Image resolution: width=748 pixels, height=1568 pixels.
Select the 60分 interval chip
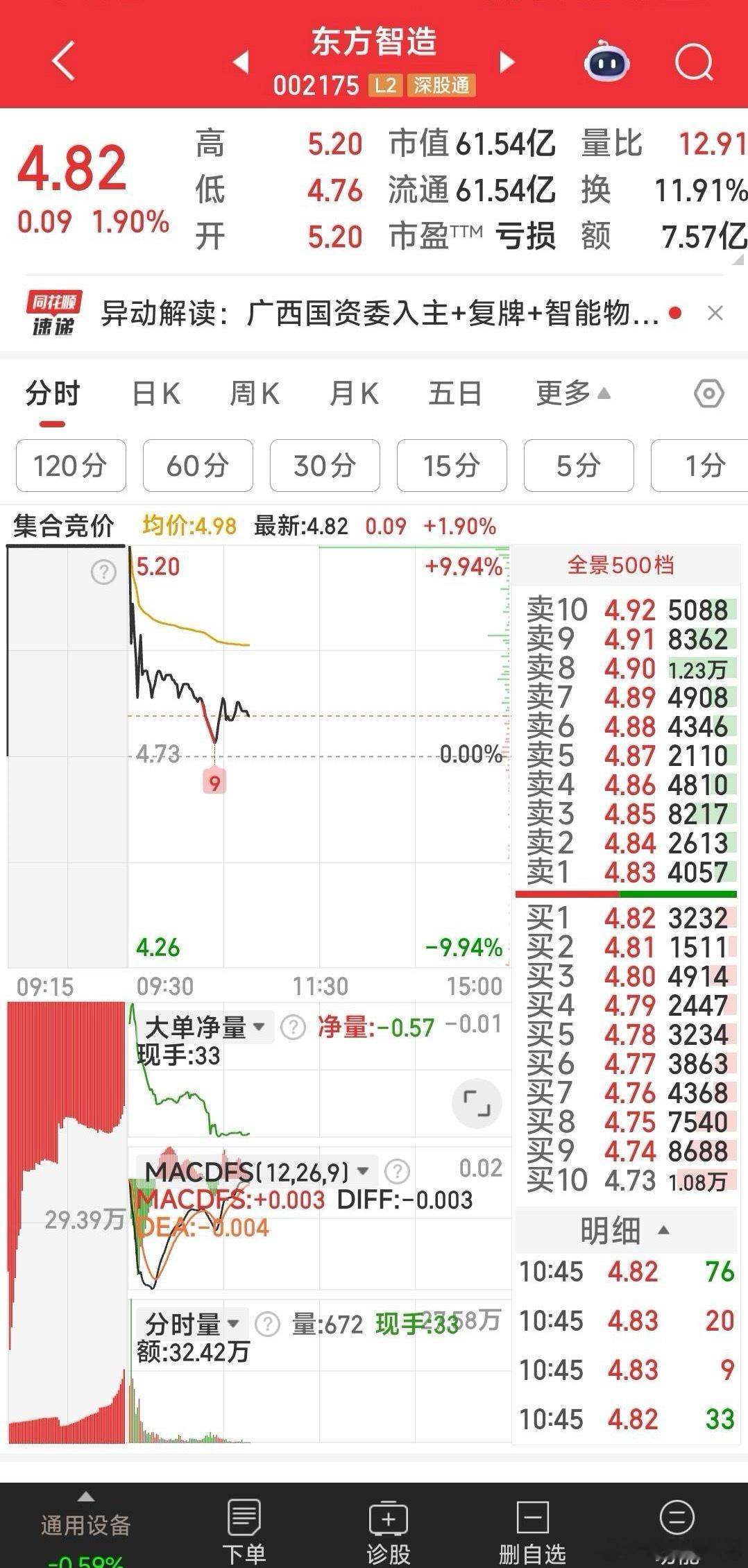click(x=198, y=466)
